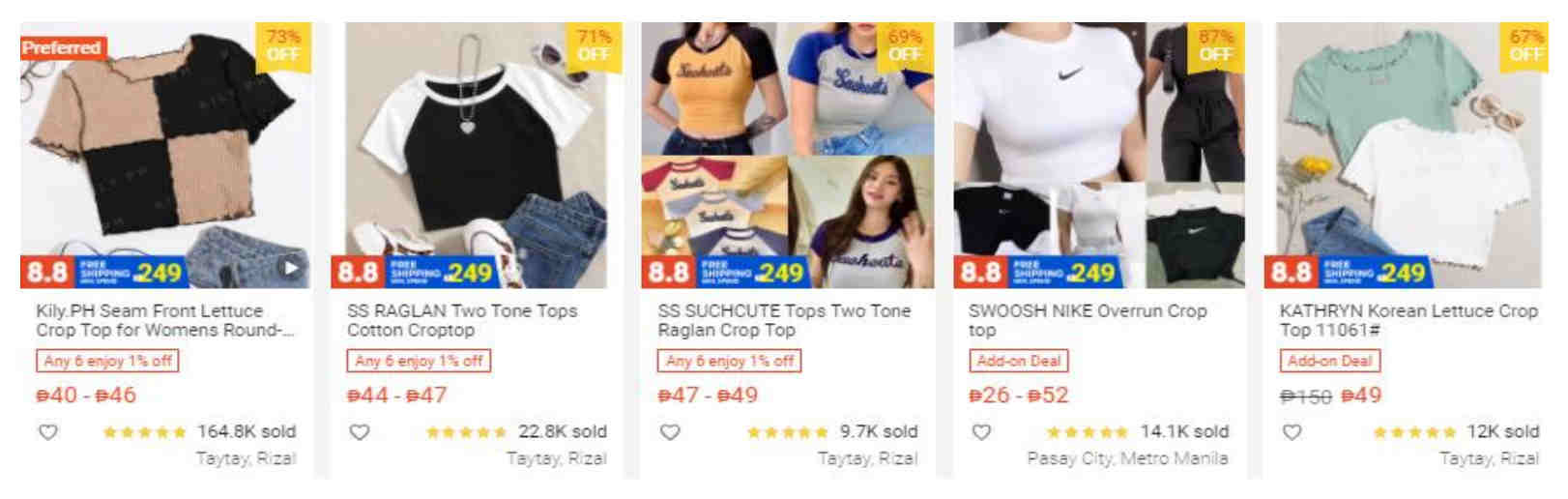1568x499 pixels.
Task: Open SS RAGLAN Two Tone Tops product
Action: (462, 320)
